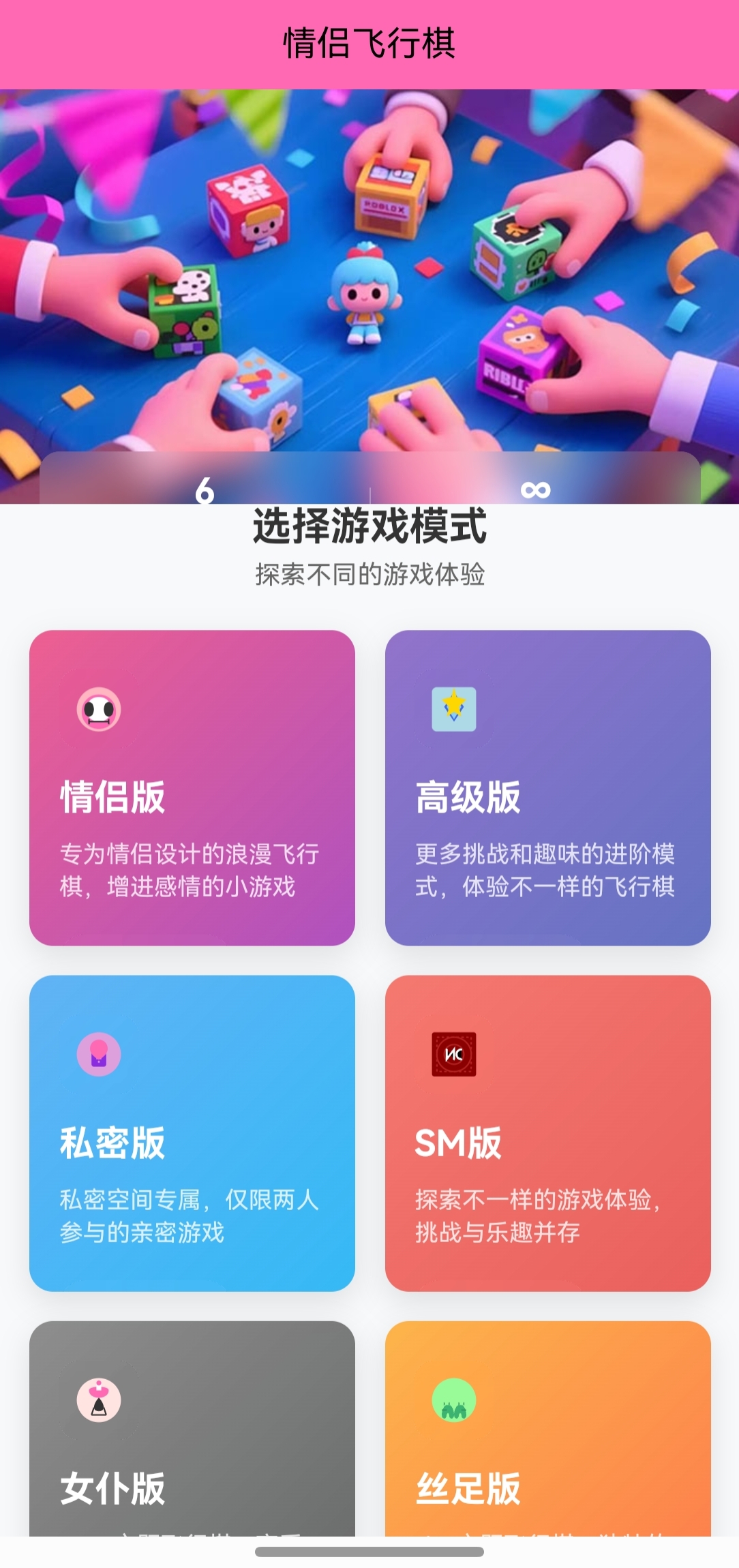Tap the 情侣飞行棋 title bar
Image resolution: width=739 pixels, height=1568 pixels.
coord(369,41)
